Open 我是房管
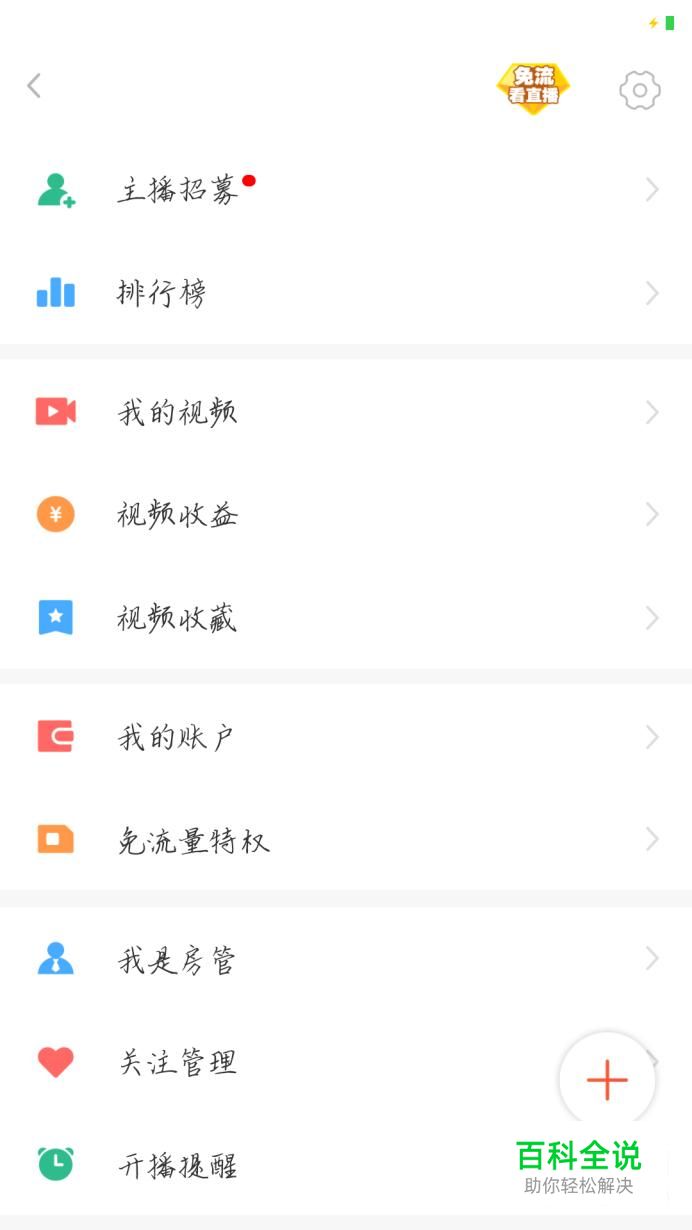 346,958
